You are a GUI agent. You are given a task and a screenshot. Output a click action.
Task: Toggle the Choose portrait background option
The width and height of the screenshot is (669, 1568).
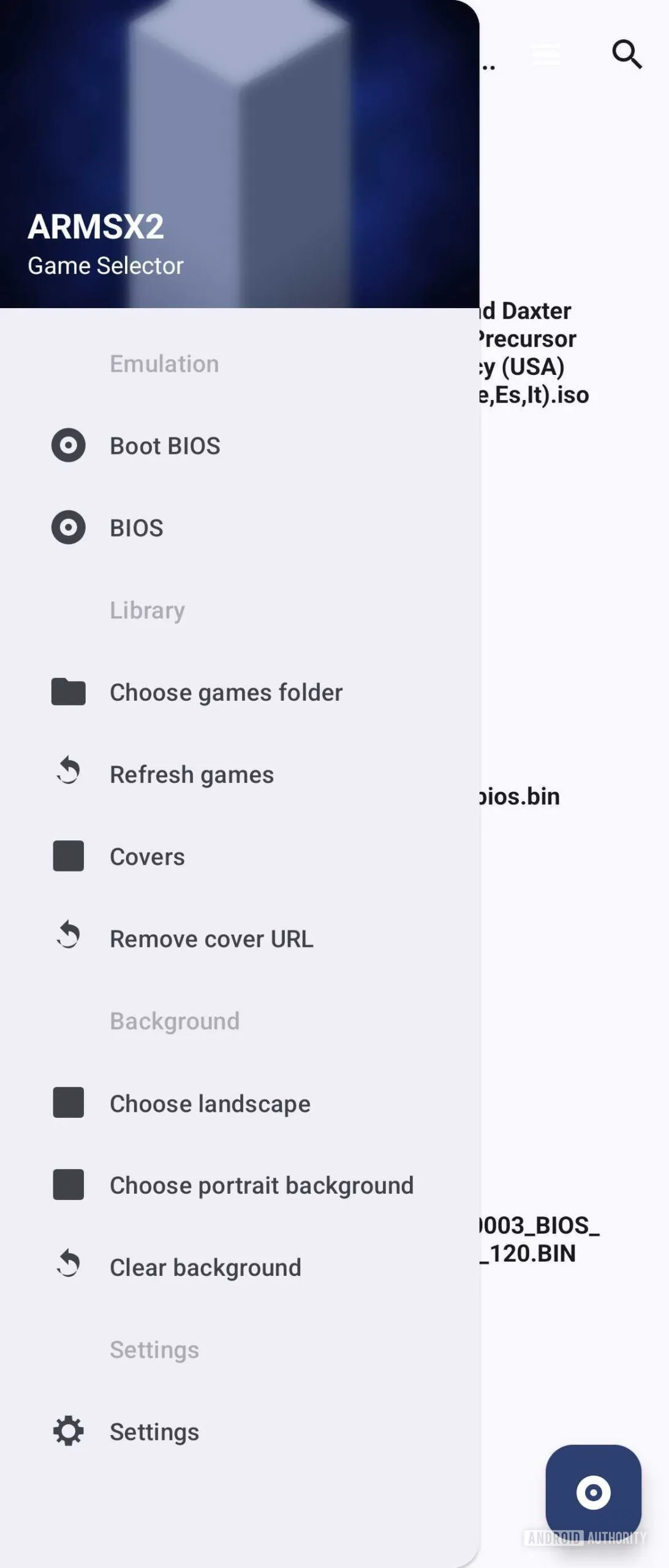[262, 1185]
